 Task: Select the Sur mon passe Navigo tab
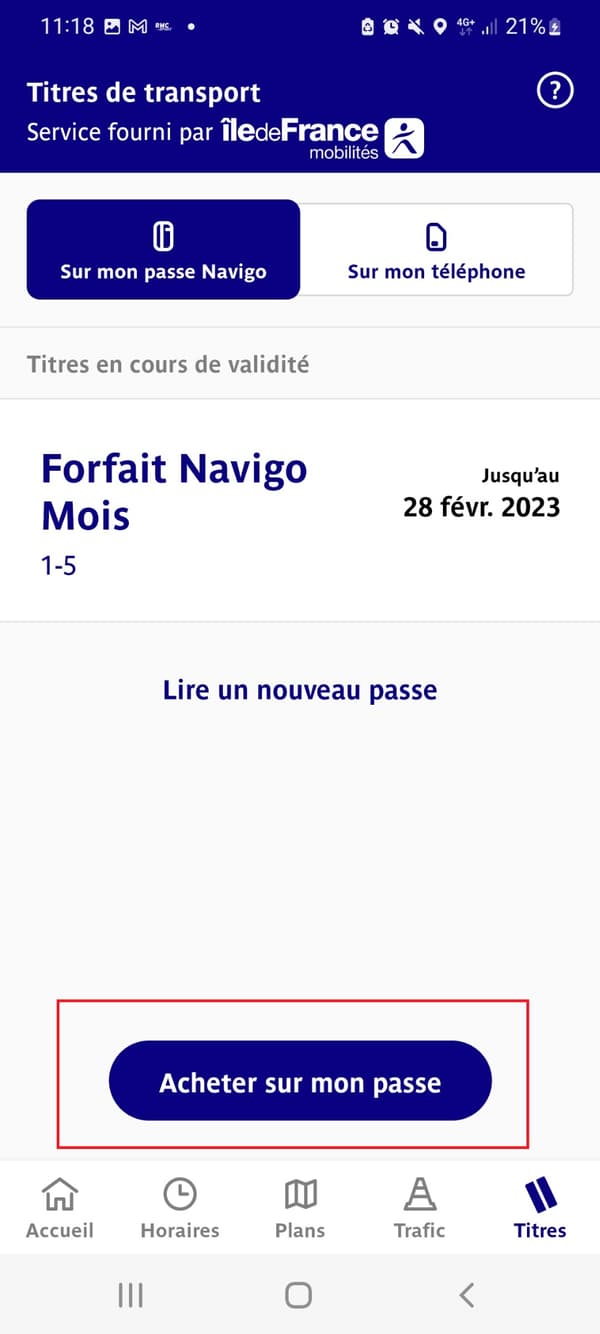tap(163, 249)
